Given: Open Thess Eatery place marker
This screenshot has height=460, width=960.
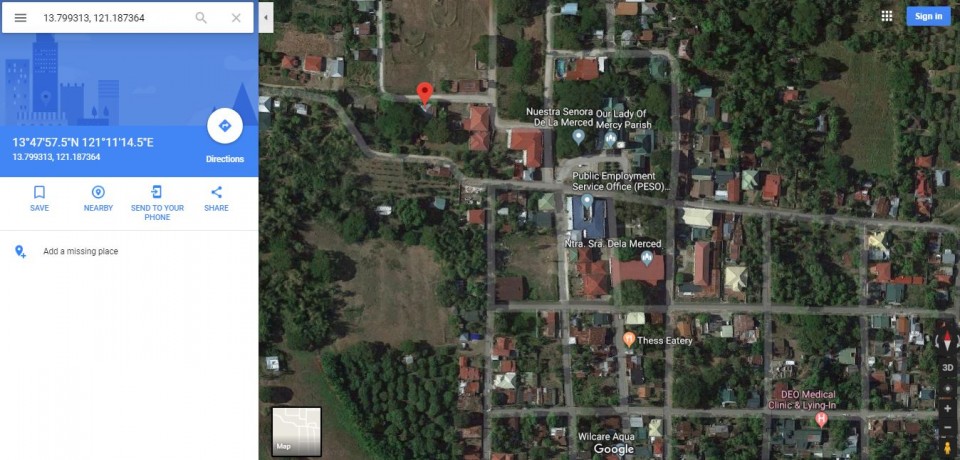Looking at the screenshot, I should 629,340.
